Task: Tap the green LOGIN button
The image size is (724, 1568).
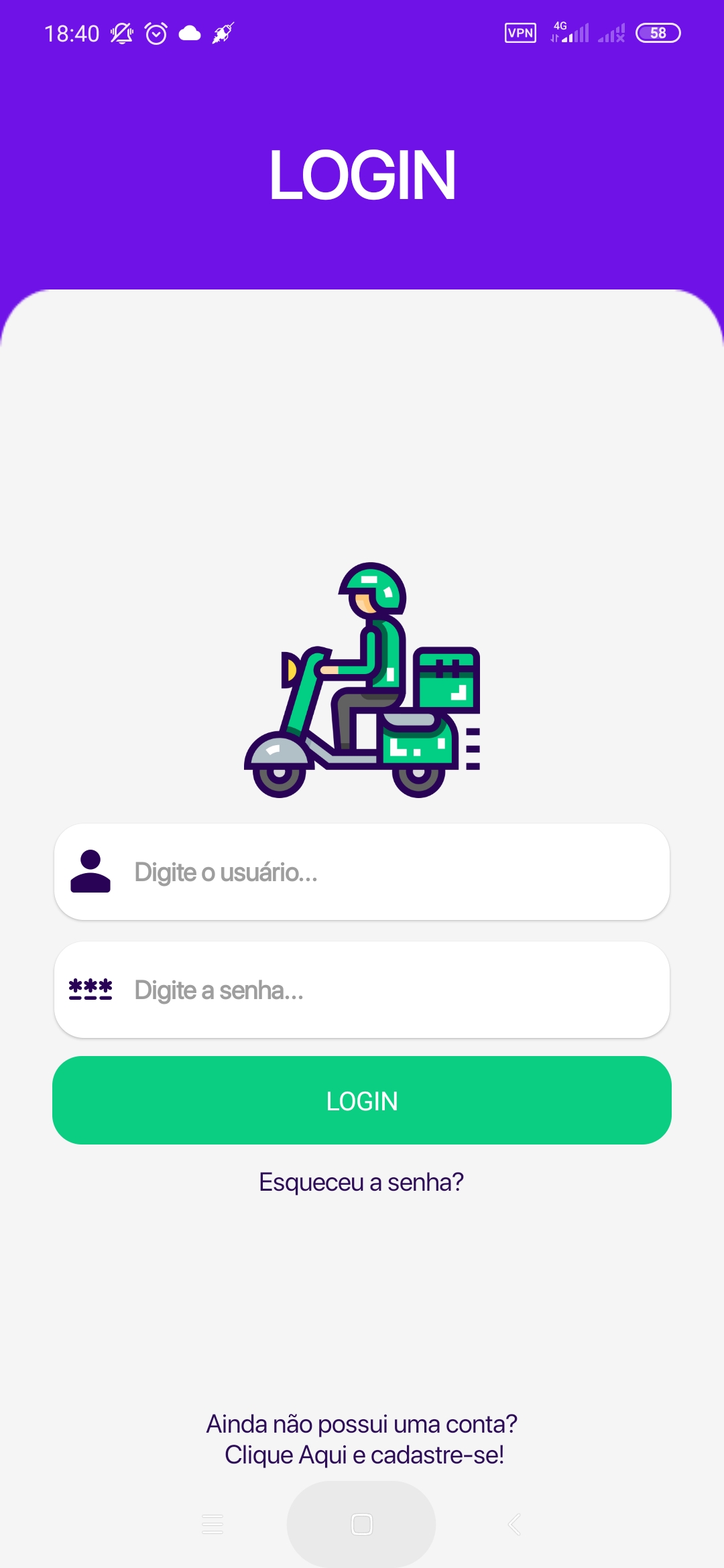Action: tap(362, 1100)
